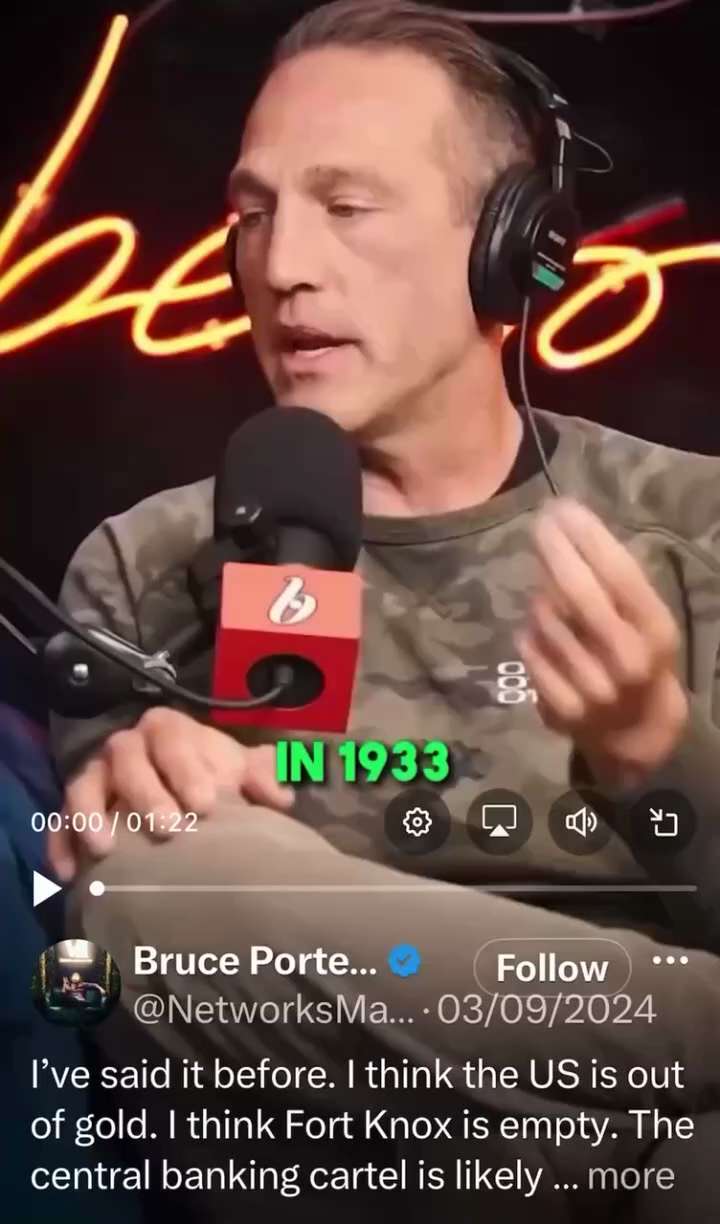
Task: Play the video
Action: point(46,888)
